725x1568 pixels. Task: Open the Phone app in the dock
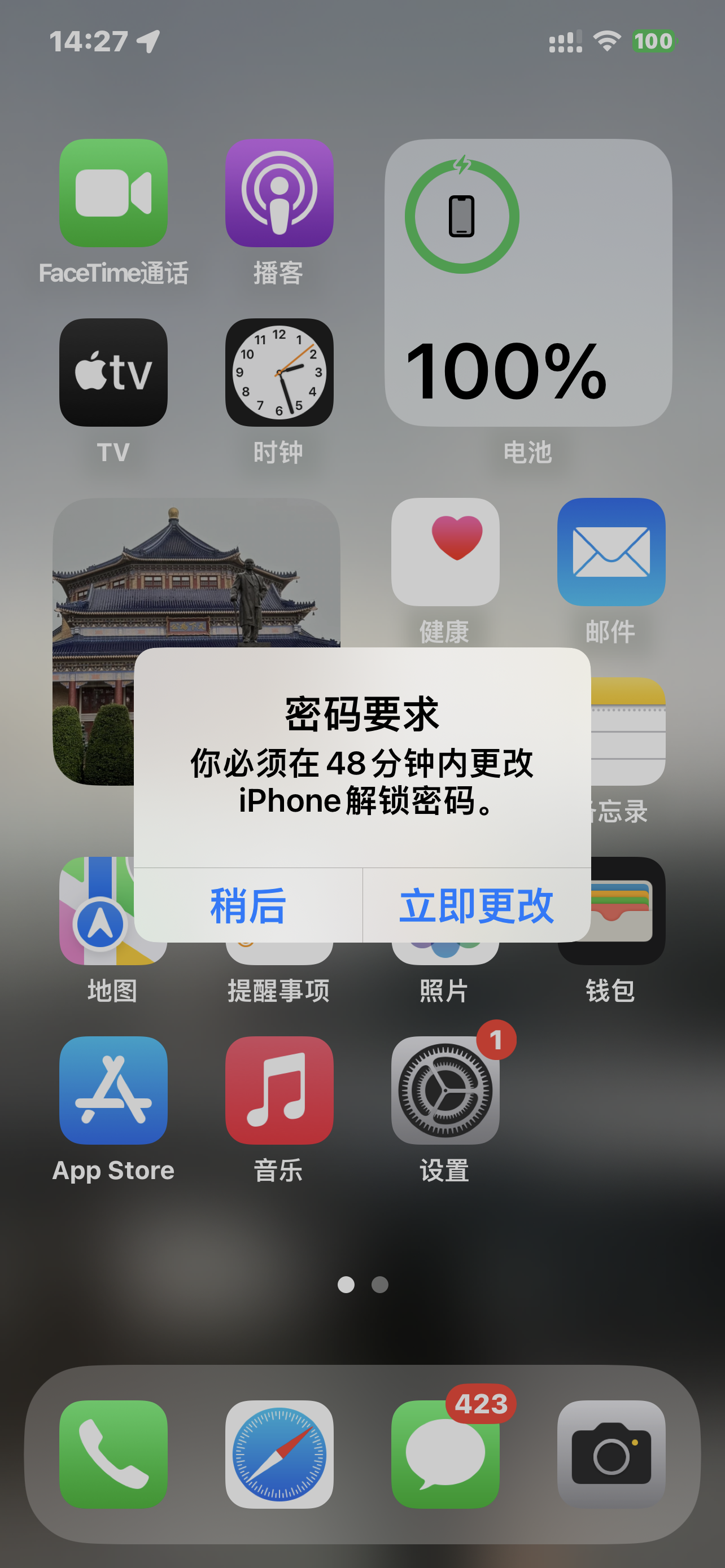(x=113, y=1453)
